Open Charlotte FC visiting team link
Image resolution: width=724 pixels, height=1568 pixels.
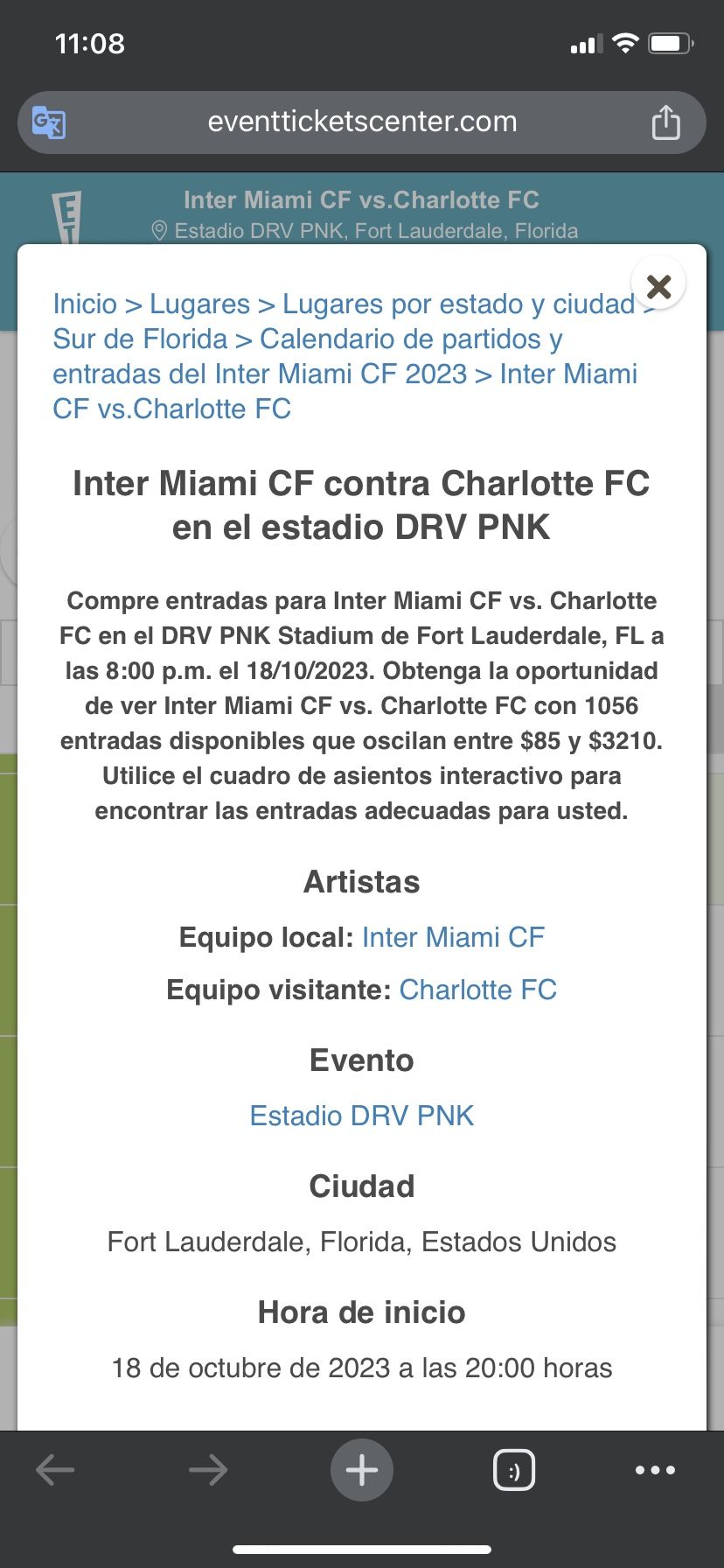(477, 990)
